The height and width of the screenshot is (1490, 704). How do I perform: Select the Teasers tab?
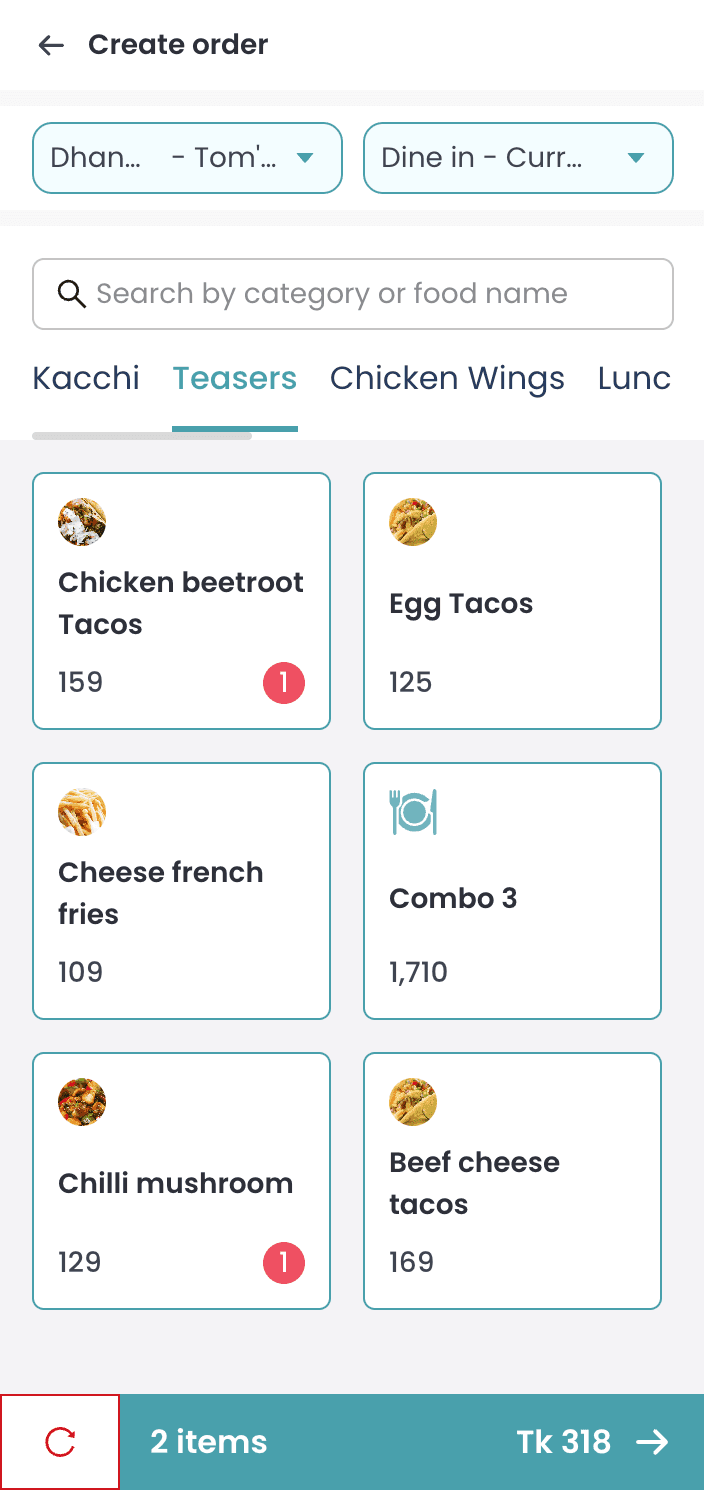pos(235,379)
